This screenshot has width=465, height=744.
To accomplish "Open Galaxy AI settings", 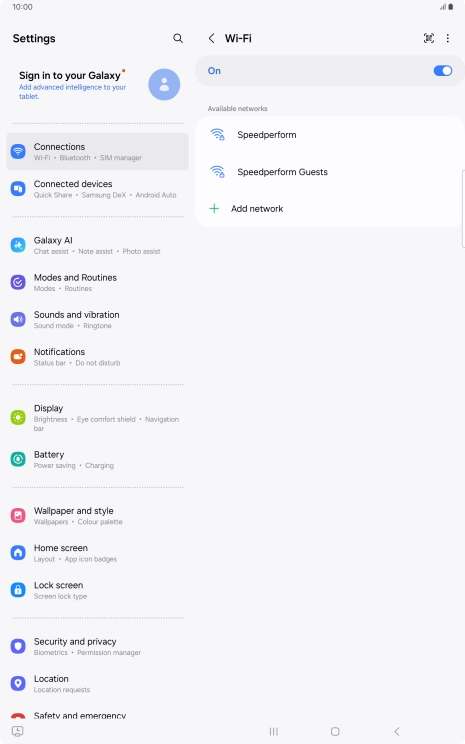I will [97, 245].
